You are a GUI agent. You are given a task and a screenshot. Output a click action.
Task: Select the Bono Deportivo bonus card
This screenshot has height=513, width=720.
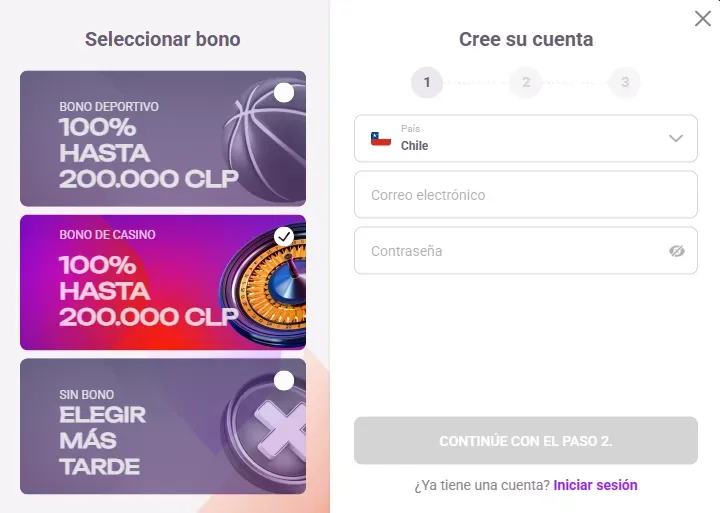[163, 138]
